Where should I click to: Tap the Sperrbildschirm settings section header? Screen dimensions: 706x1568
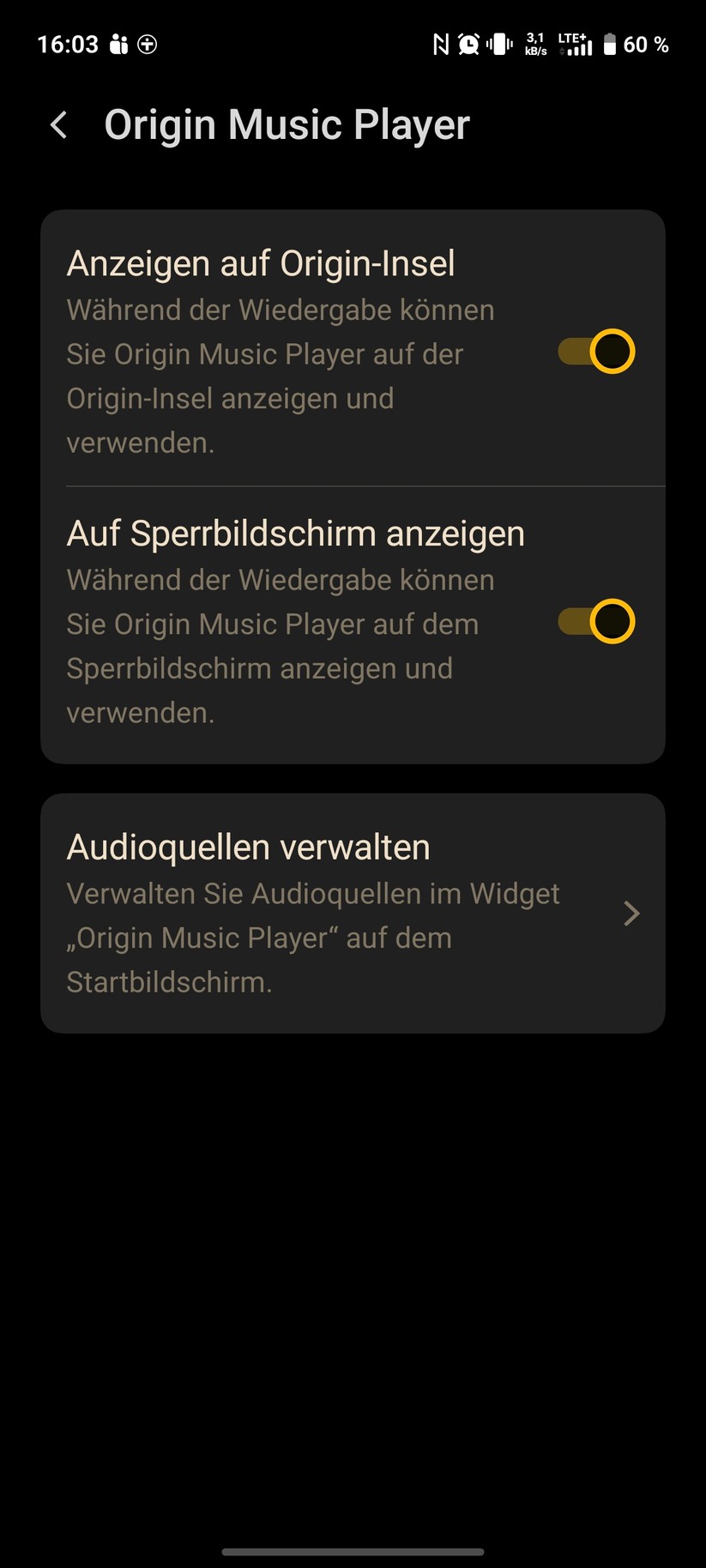tap(296, 533)
